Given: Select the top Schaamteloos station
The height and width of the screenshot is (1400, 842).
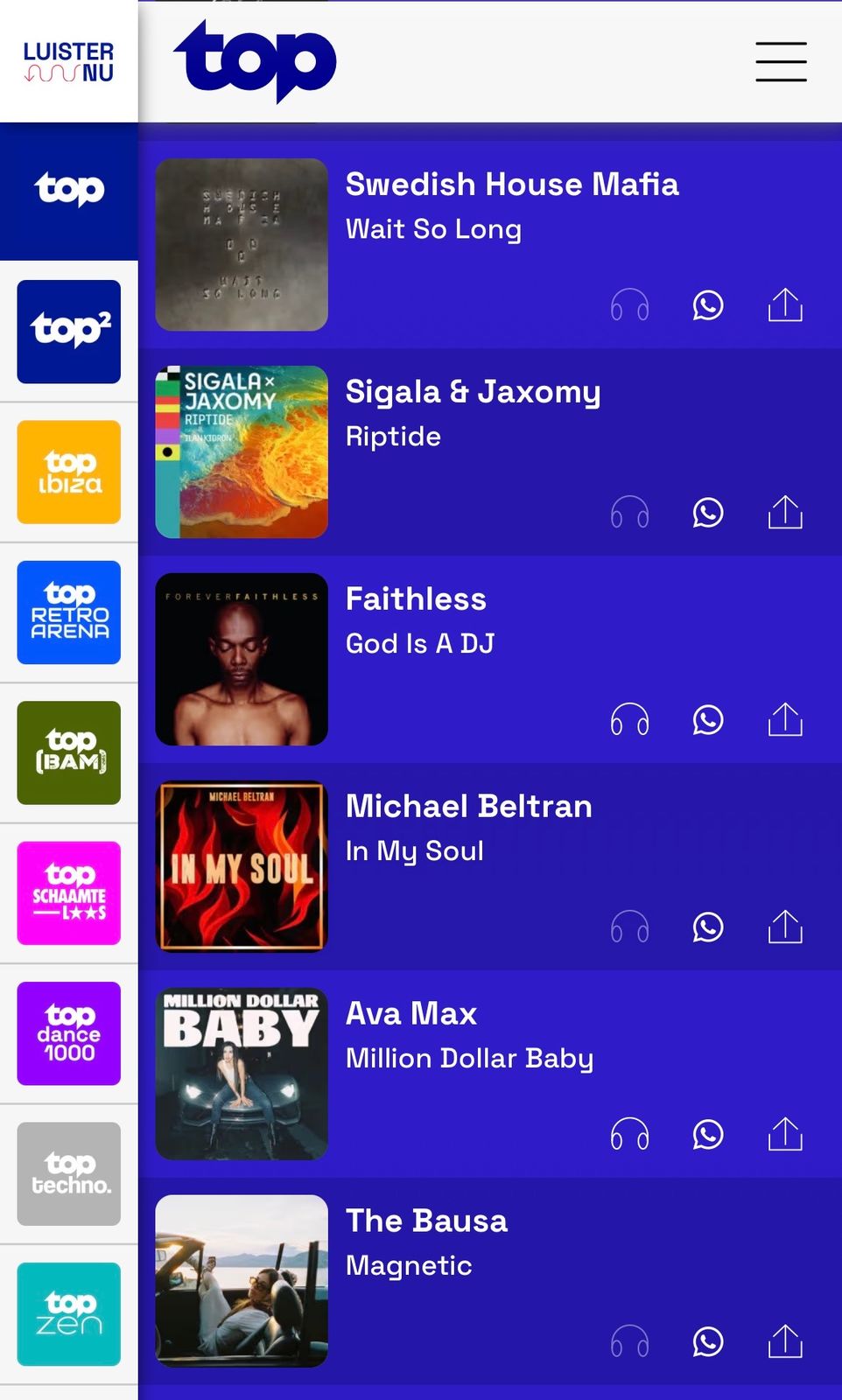Looking at the screenshot, I should [x=69, y=893].
